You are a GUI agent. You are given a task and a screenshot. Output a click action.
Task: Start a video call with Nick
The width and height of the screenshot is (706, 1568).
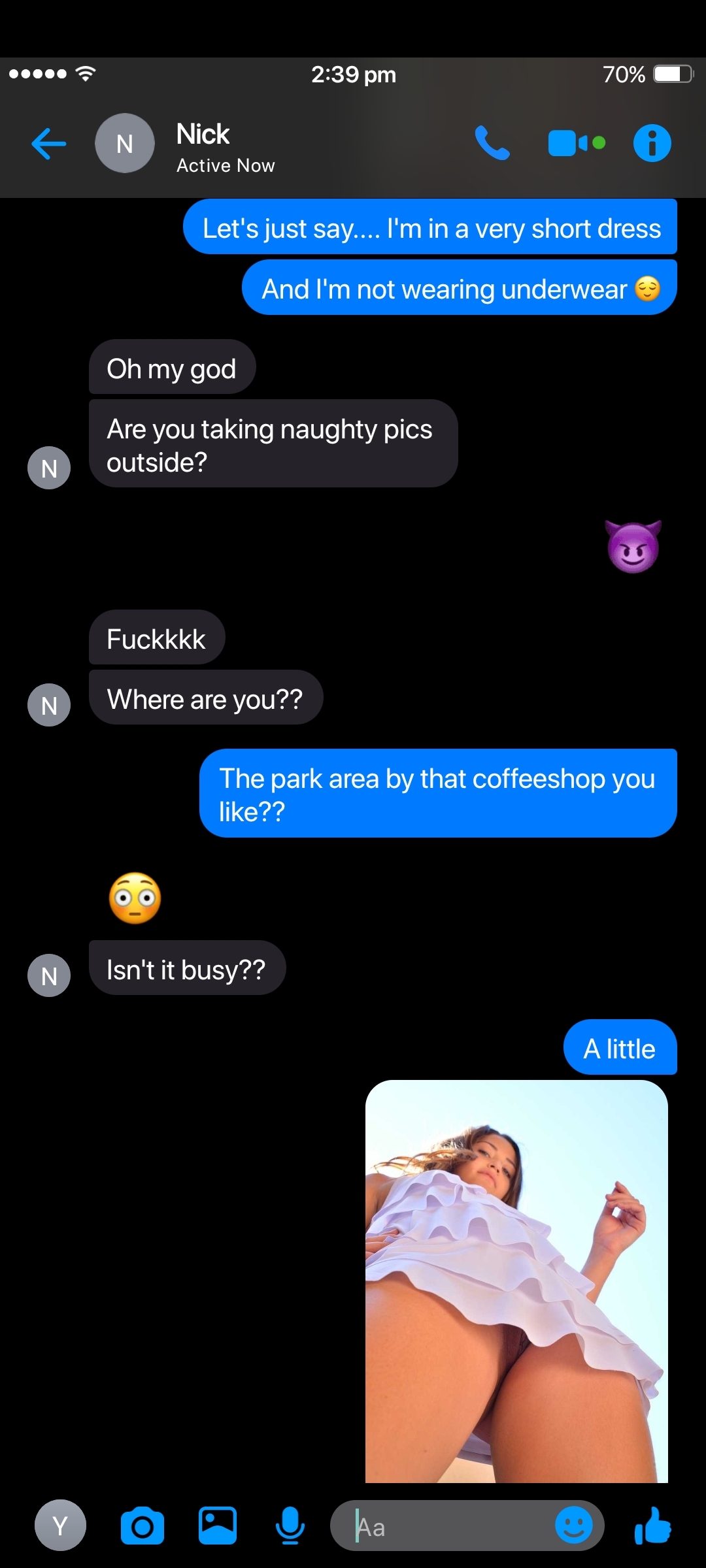pos(577,143)
